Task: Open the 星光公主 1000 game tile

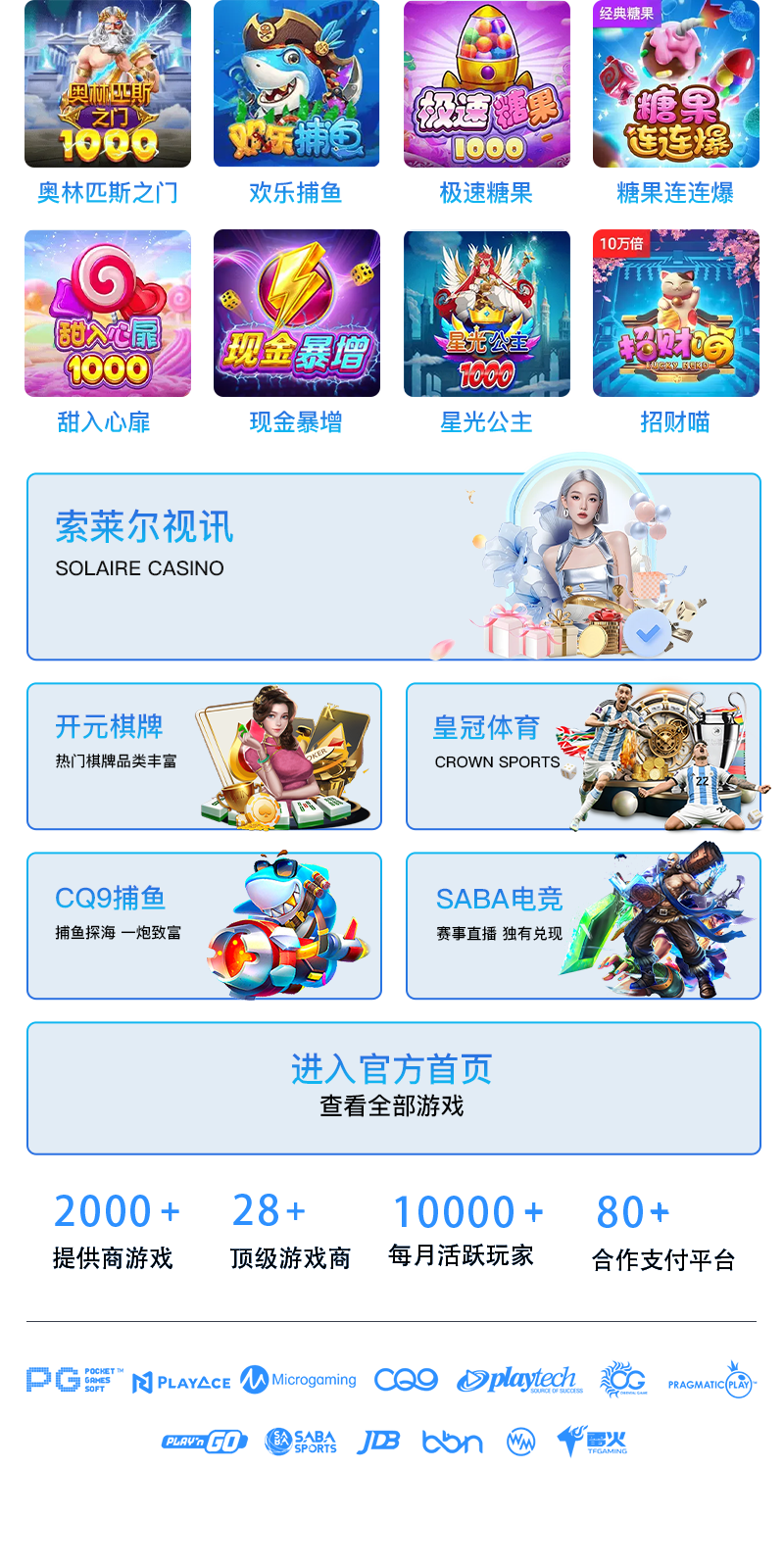Action: point(486,314)
